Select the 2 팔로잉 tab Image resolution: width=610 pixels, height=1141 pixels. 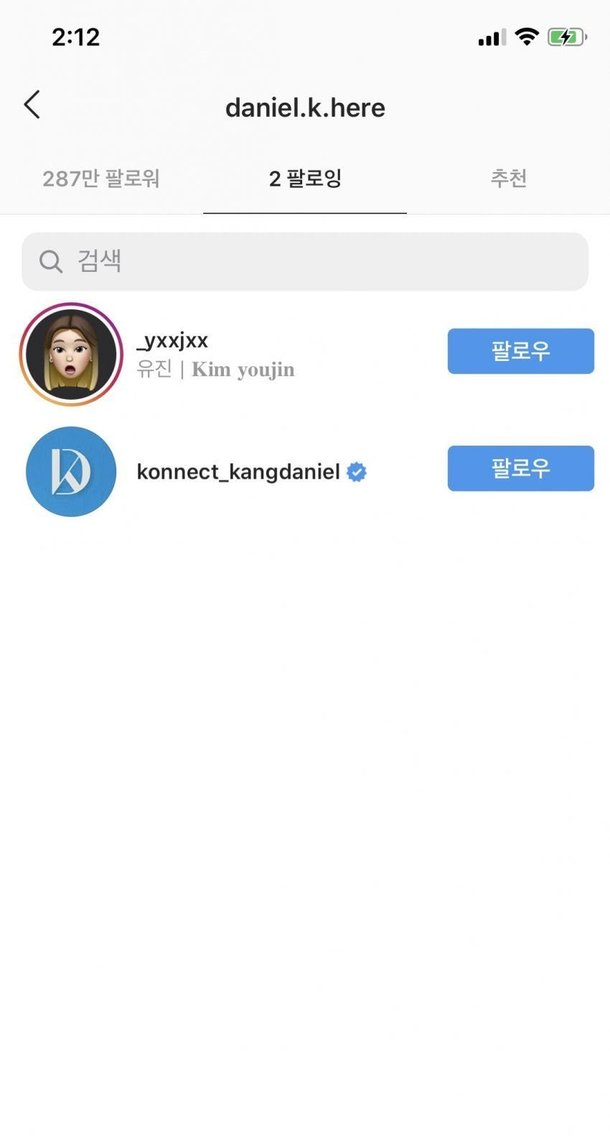pos(305,179)
